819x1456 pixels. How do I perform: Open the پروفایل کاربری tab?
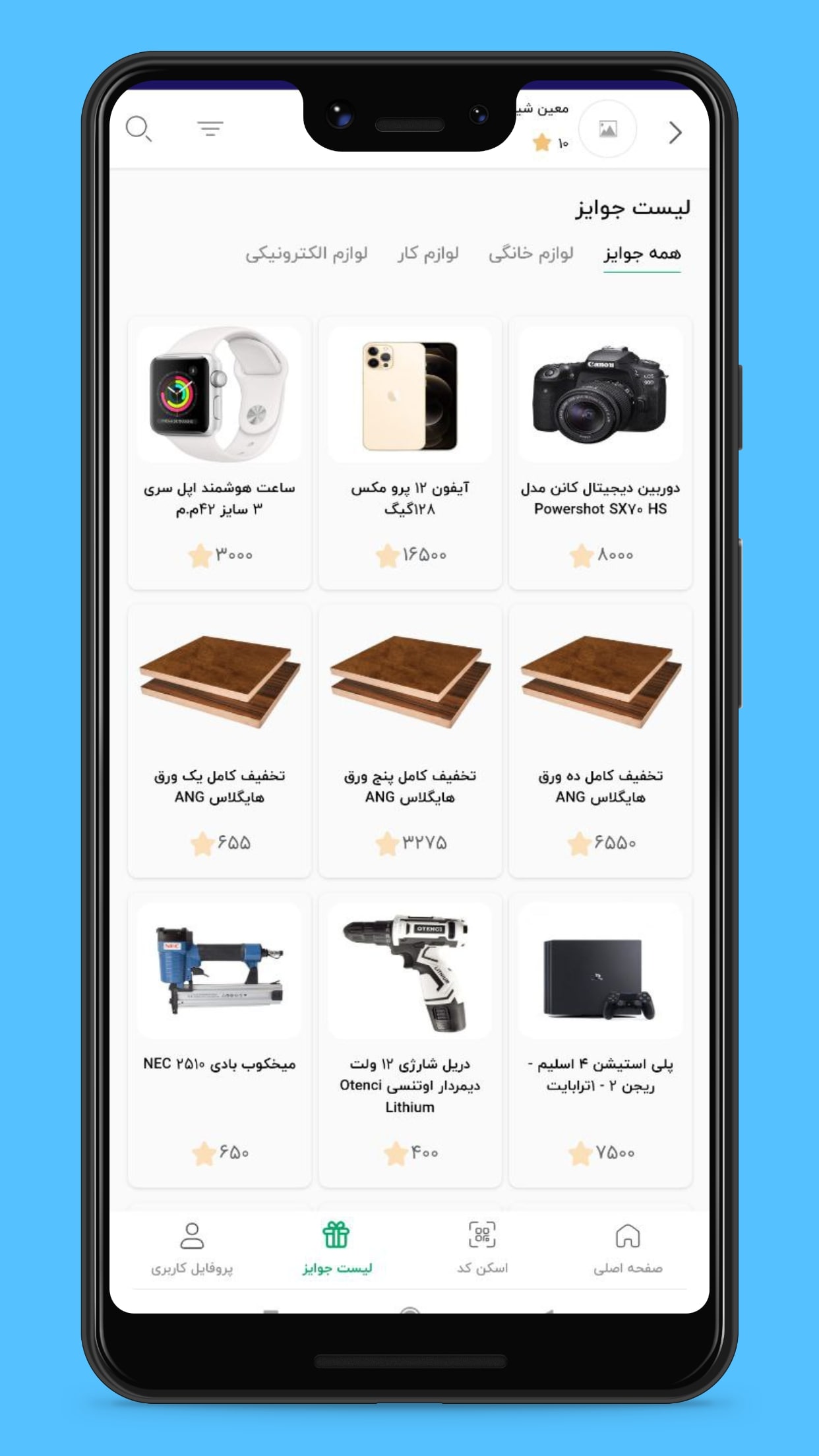pos(192,1249)
